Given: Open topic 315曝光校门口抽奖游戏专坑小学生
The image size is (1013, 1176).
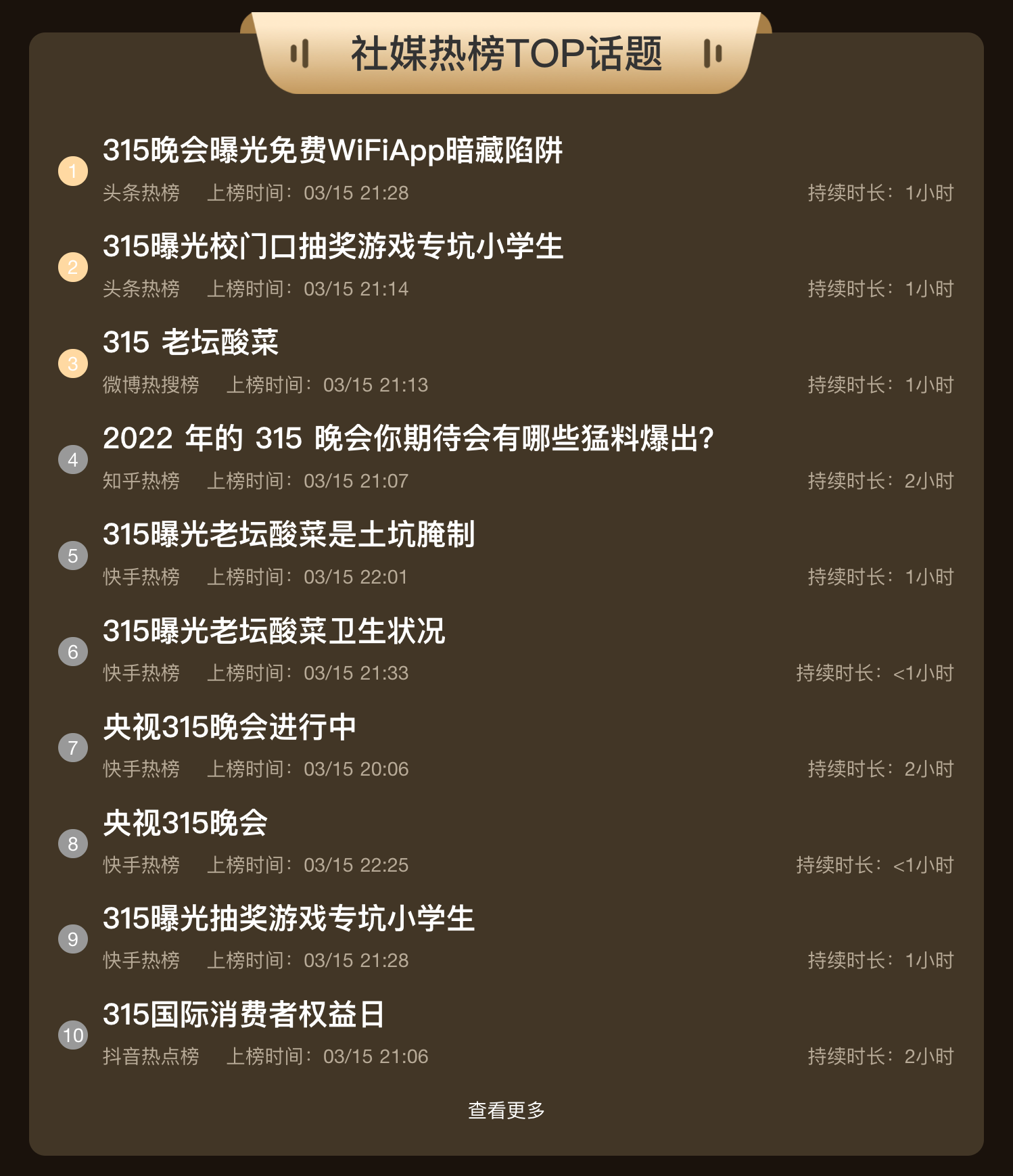Looking at the screenshot, I should pyautogui.click(x=332, y=247).
